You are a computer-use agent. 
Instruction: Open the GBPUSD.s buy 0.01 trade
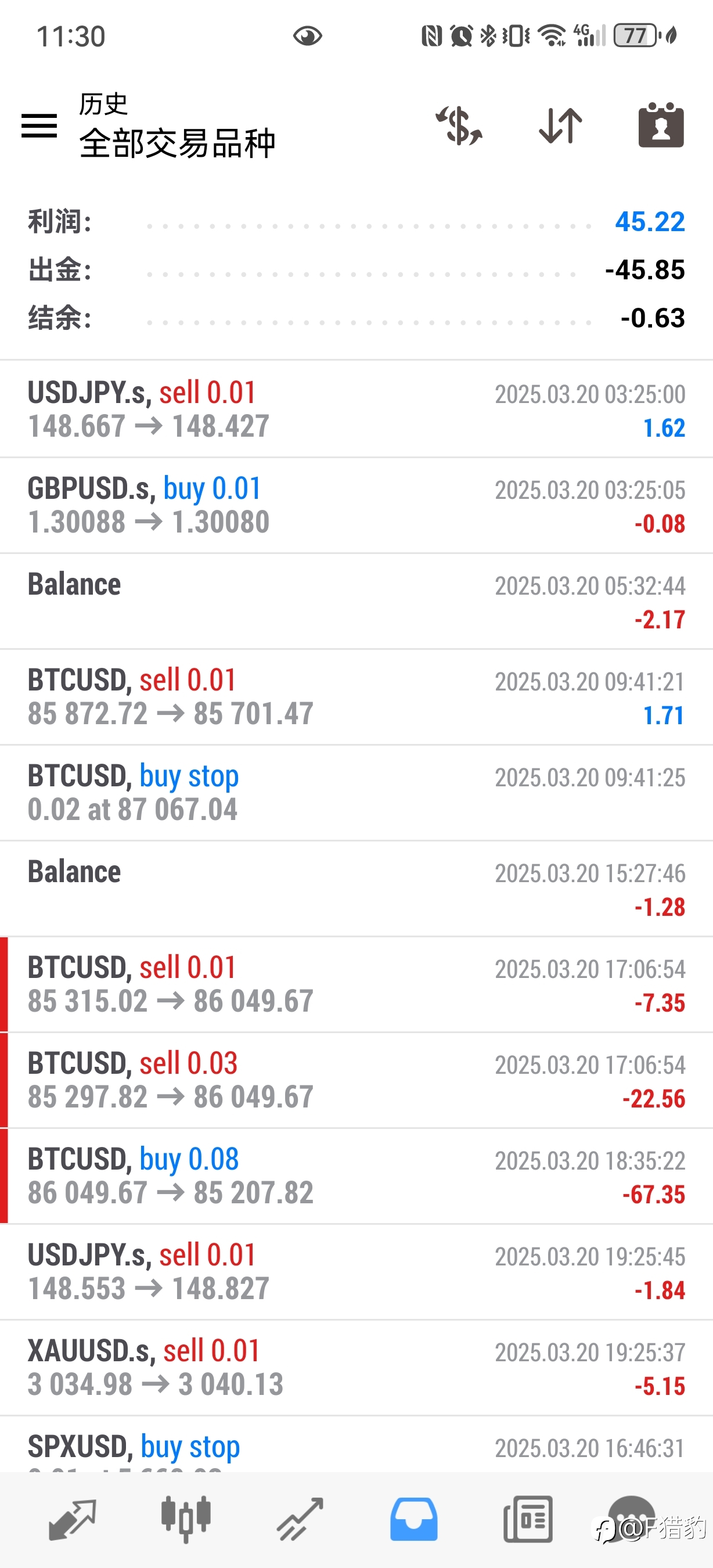pyautogui.click(x=356, y=505)
